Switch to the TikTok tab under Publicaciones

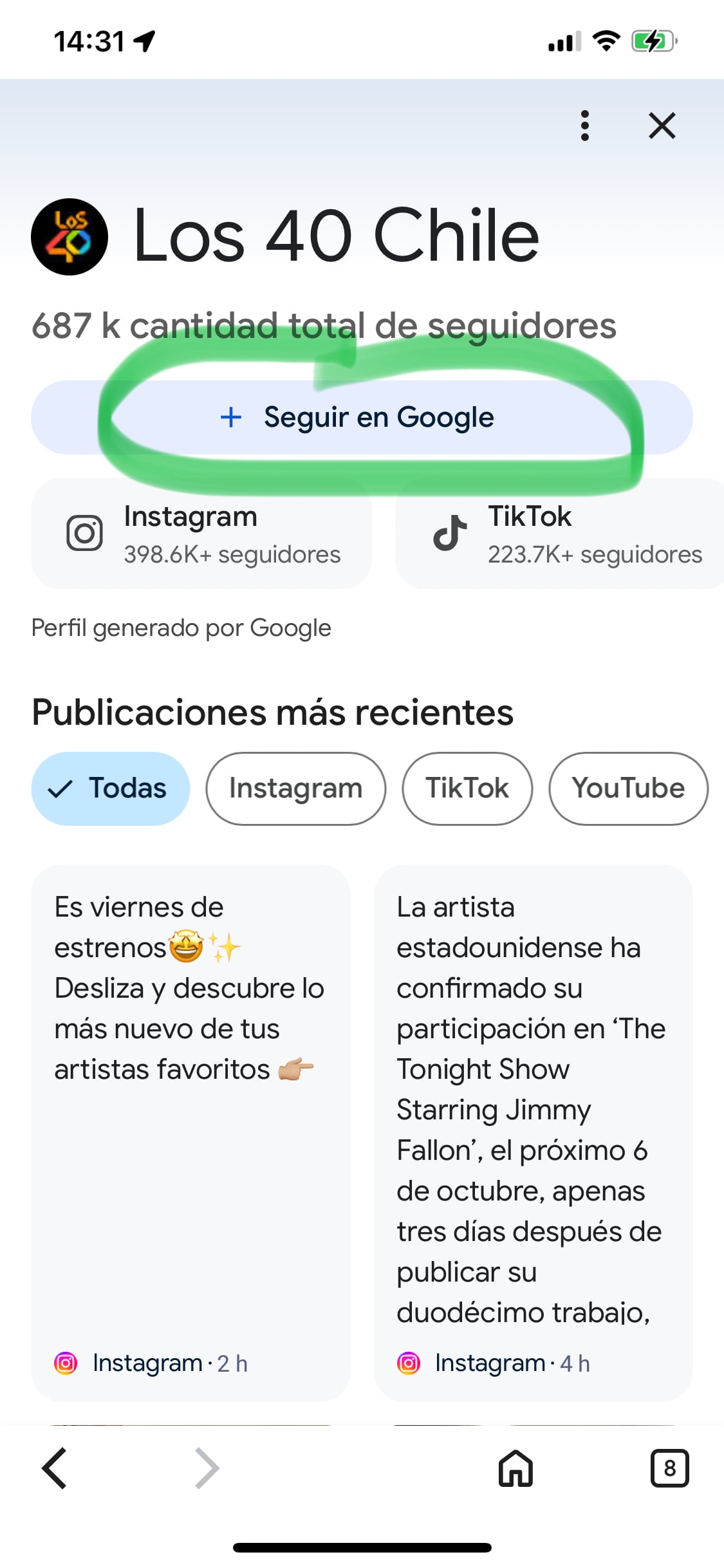coord(467,788)
